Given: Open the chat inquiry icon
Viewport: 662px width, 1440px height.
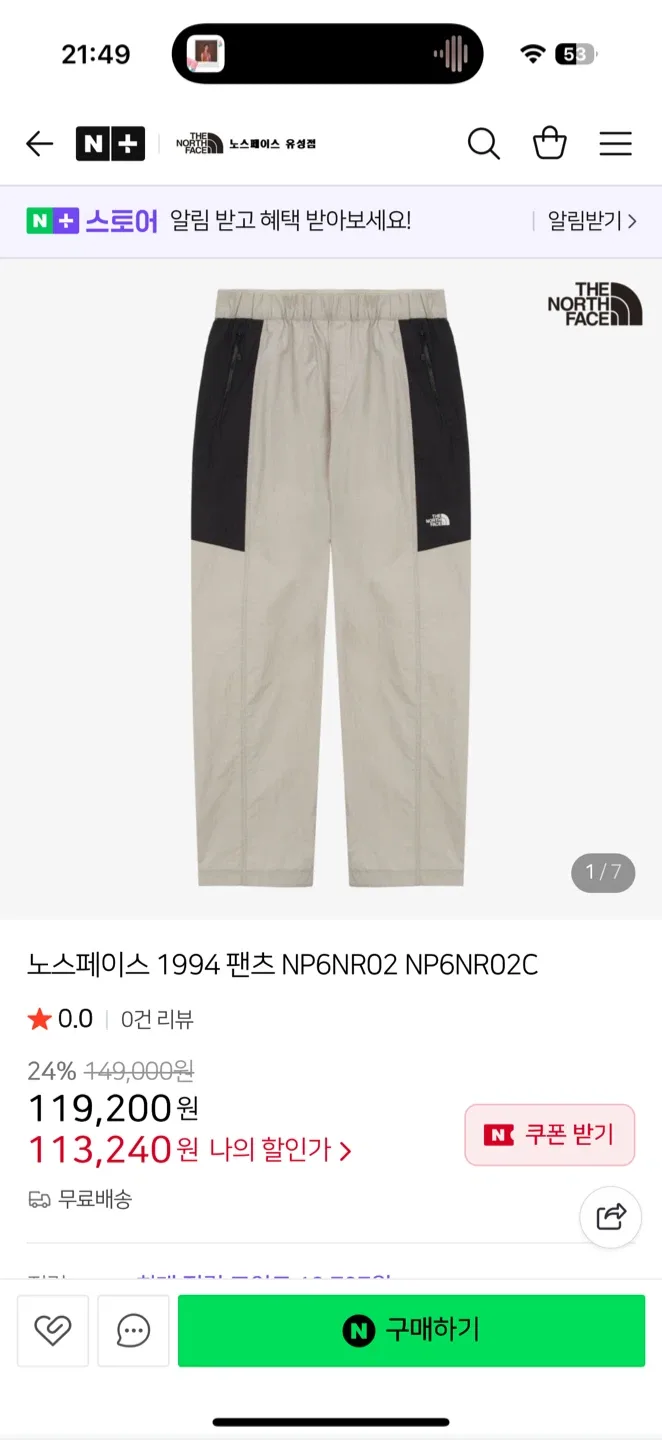Looking at the screenshot, I should [x=133, y=1330].
